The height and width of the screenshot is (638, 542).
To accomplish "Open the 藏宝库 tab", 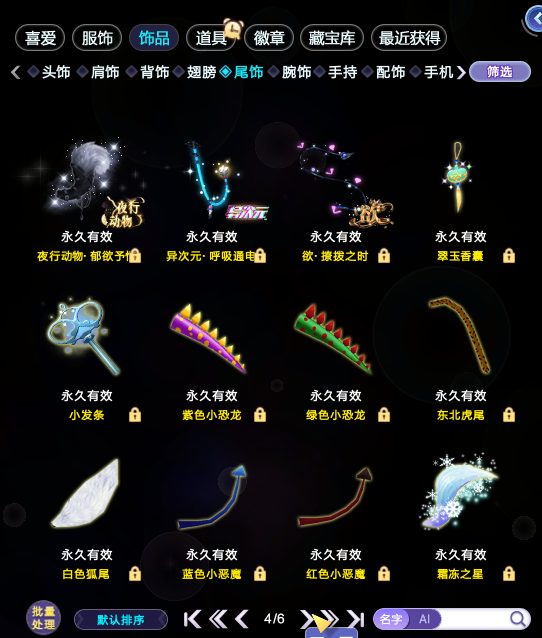I will (332, 38).
